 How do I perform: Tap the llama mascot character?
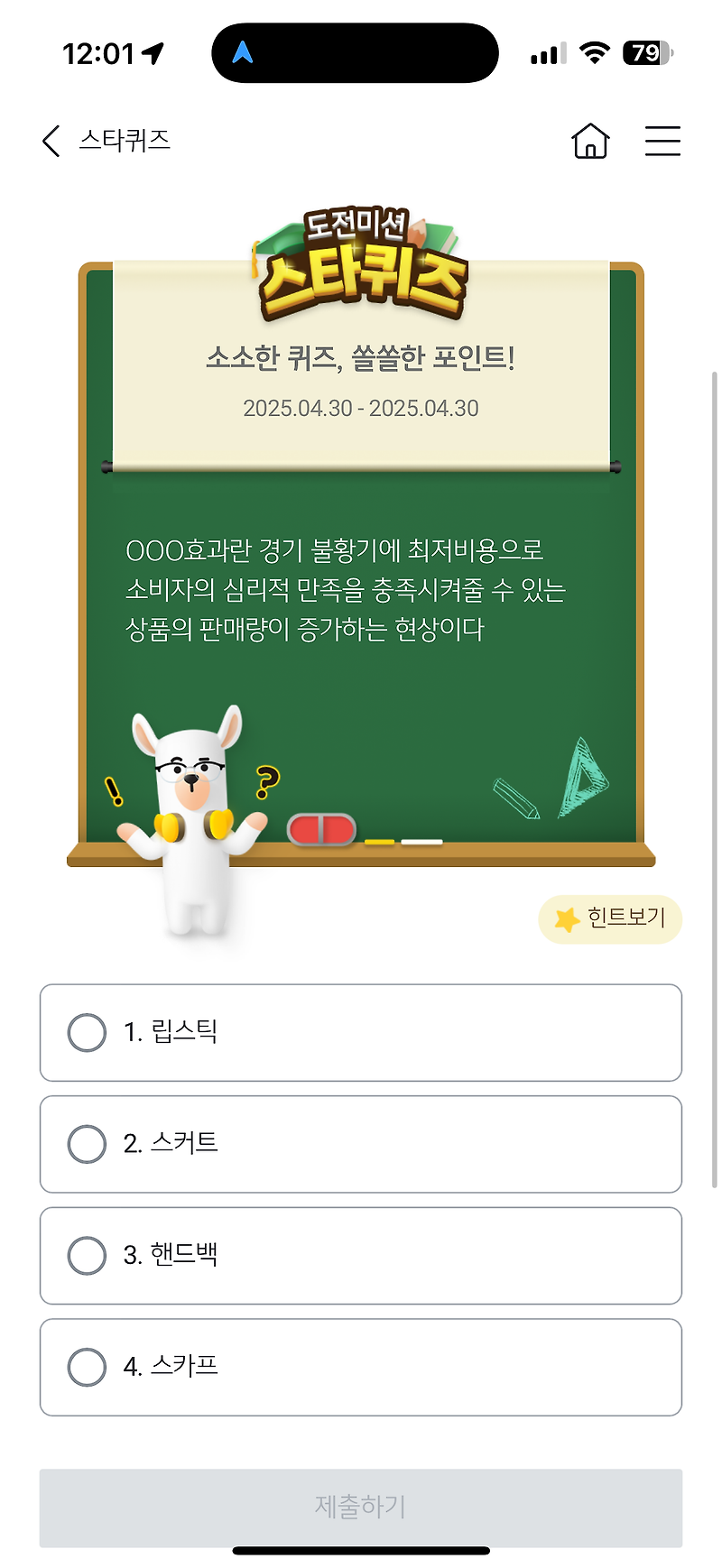click(190, 812)
